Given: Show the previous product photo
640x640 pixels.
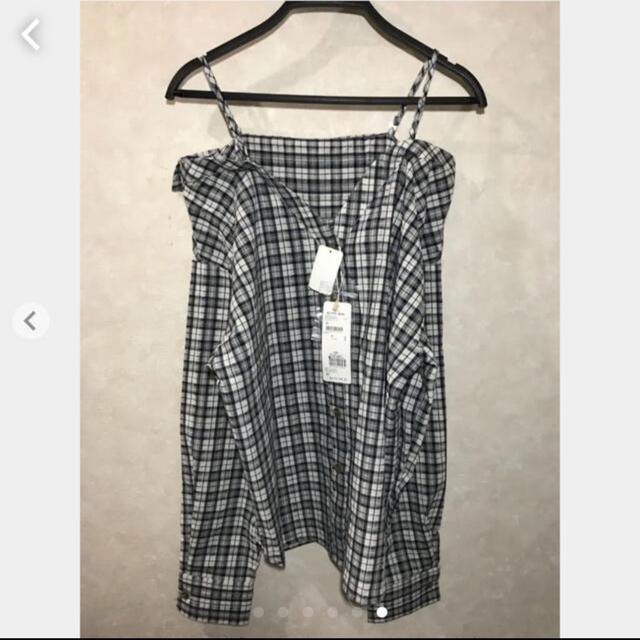Looking at the screenshot, I should click(x=31, y=321).
